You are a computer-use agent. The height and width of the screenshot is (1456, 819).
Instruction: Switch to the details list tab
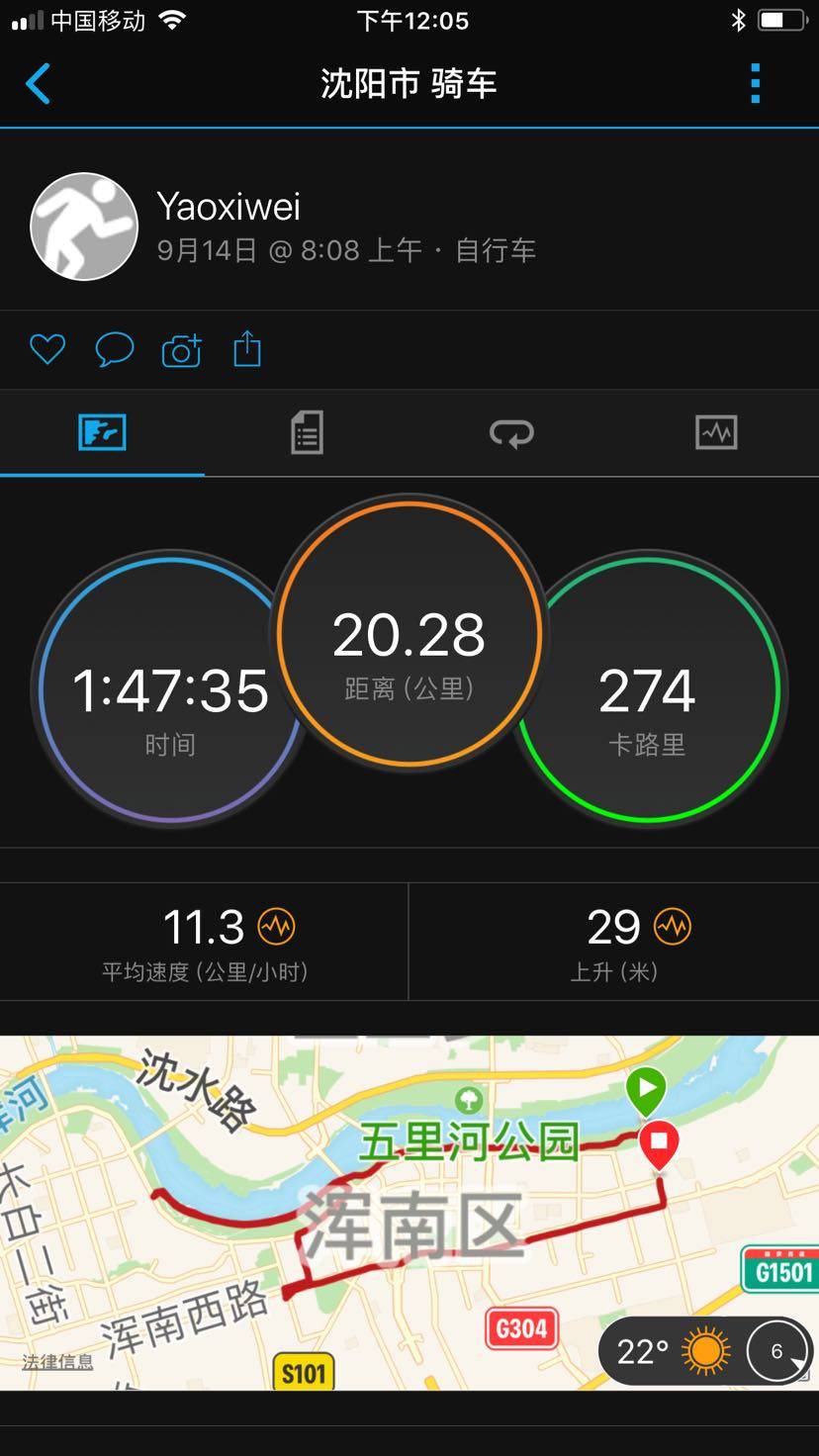pyautogui.click(x=307, y=433)
